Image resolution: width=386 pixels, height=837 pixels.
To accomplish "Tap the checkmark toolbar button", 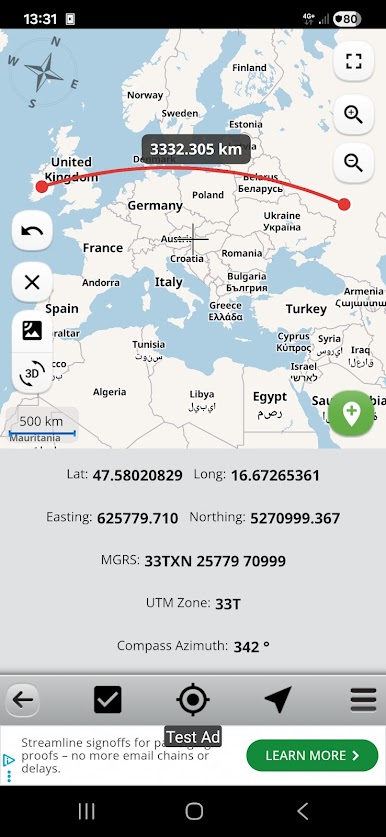I will [108, 699].
